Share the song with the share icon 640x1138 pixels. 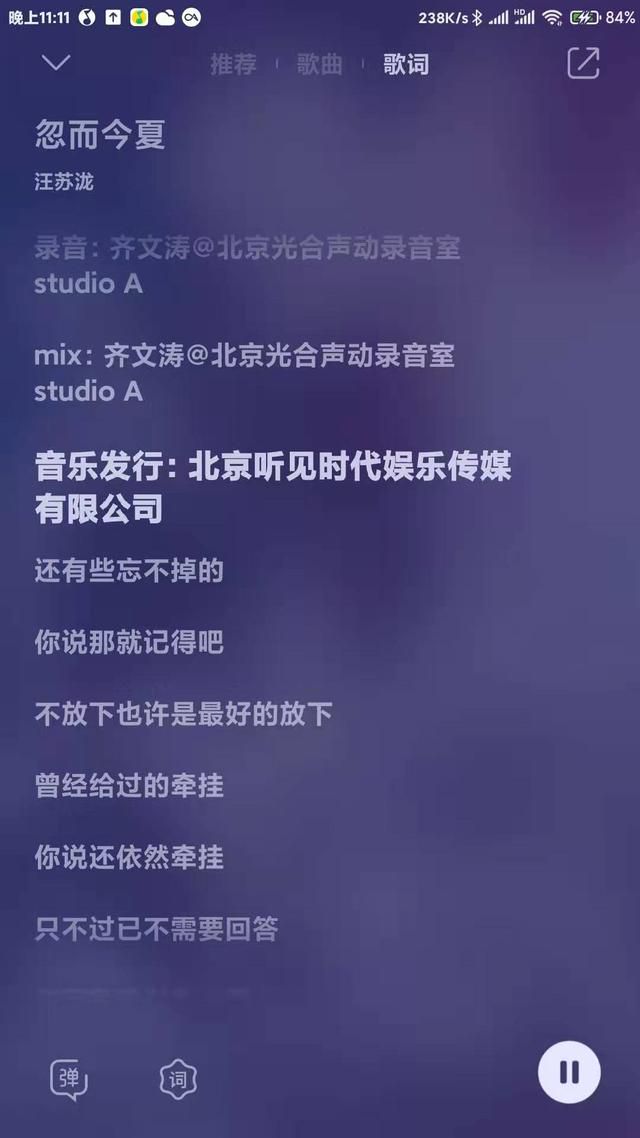click(x=583, y=63)
